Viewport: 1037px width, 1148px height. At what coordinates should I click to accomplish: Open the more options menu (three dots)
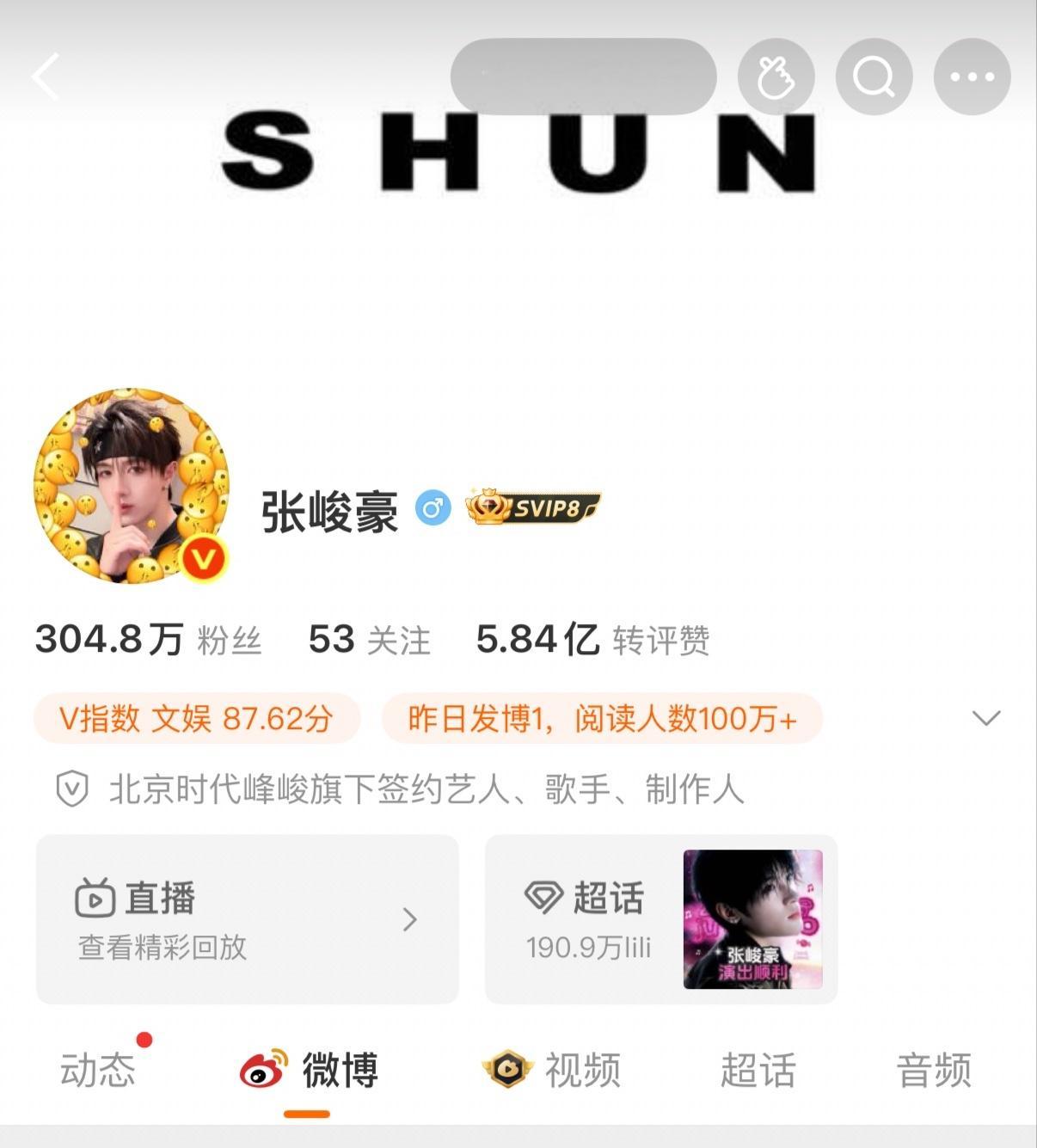pos(971,77)
